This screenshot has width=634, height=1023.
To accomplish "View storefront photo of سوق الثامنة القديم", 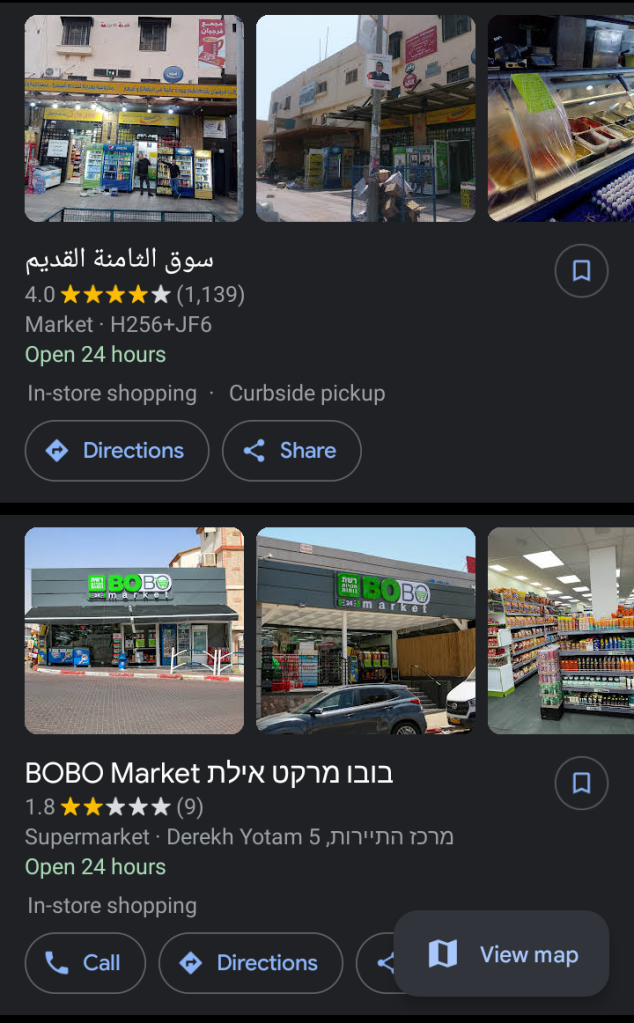I will coord(134,118).
